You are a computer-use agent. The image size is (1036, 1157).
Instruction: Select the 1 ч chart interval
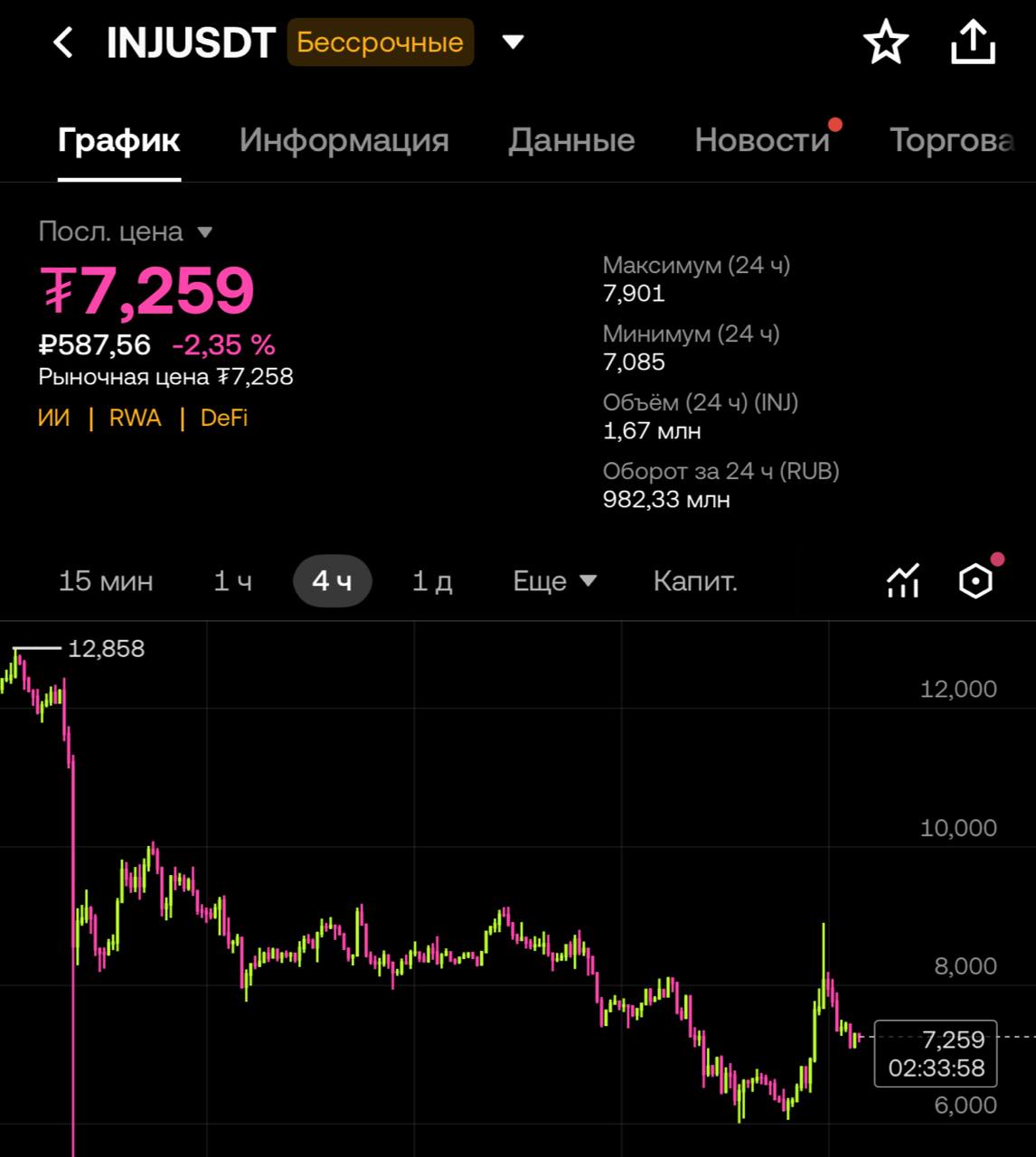point(232,581)
